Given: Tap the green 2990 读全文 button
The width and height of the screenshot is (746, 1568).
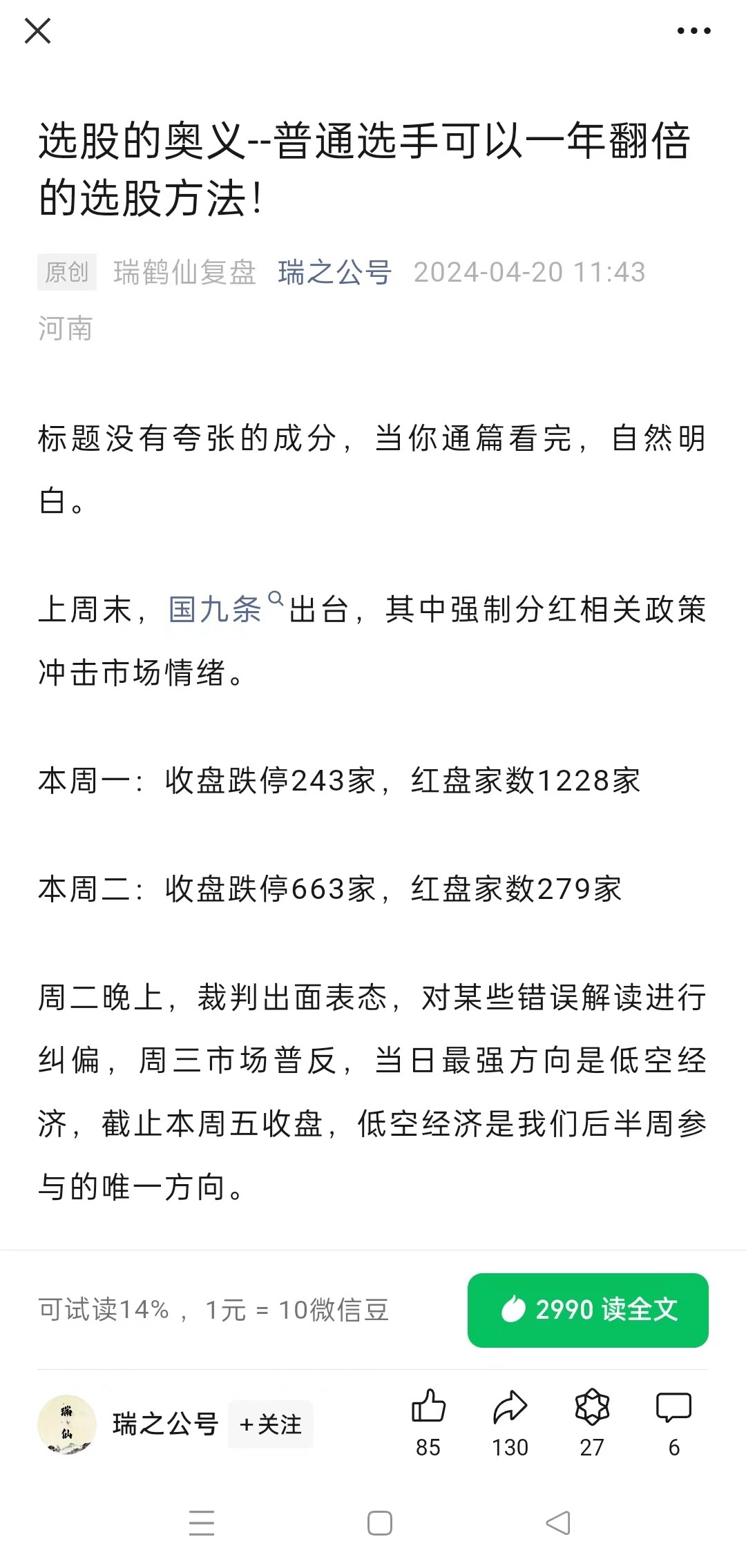Looking at the screenshot, I should point(588,1310).
